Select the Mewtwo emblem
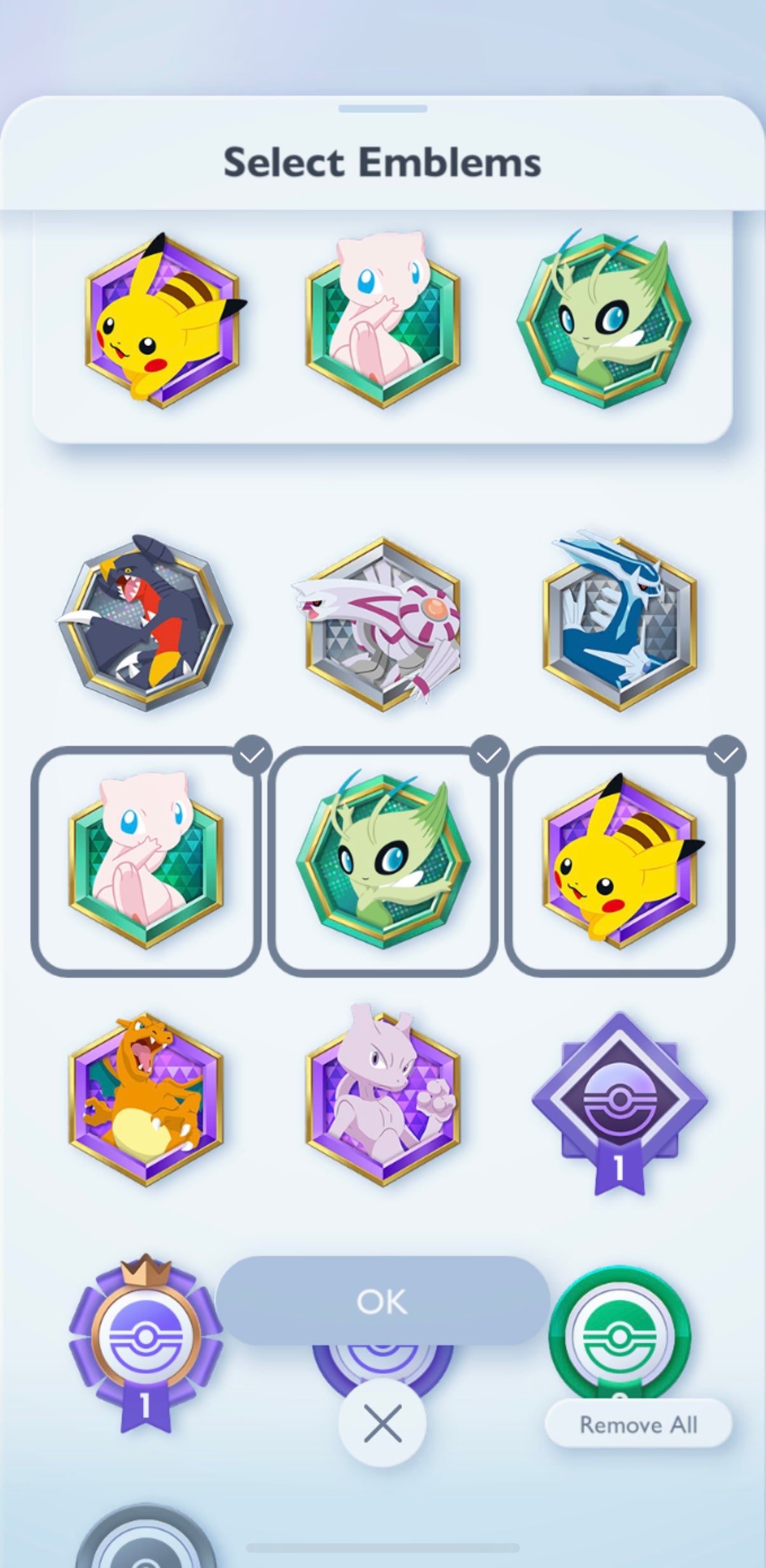 tap(382, 1100)
